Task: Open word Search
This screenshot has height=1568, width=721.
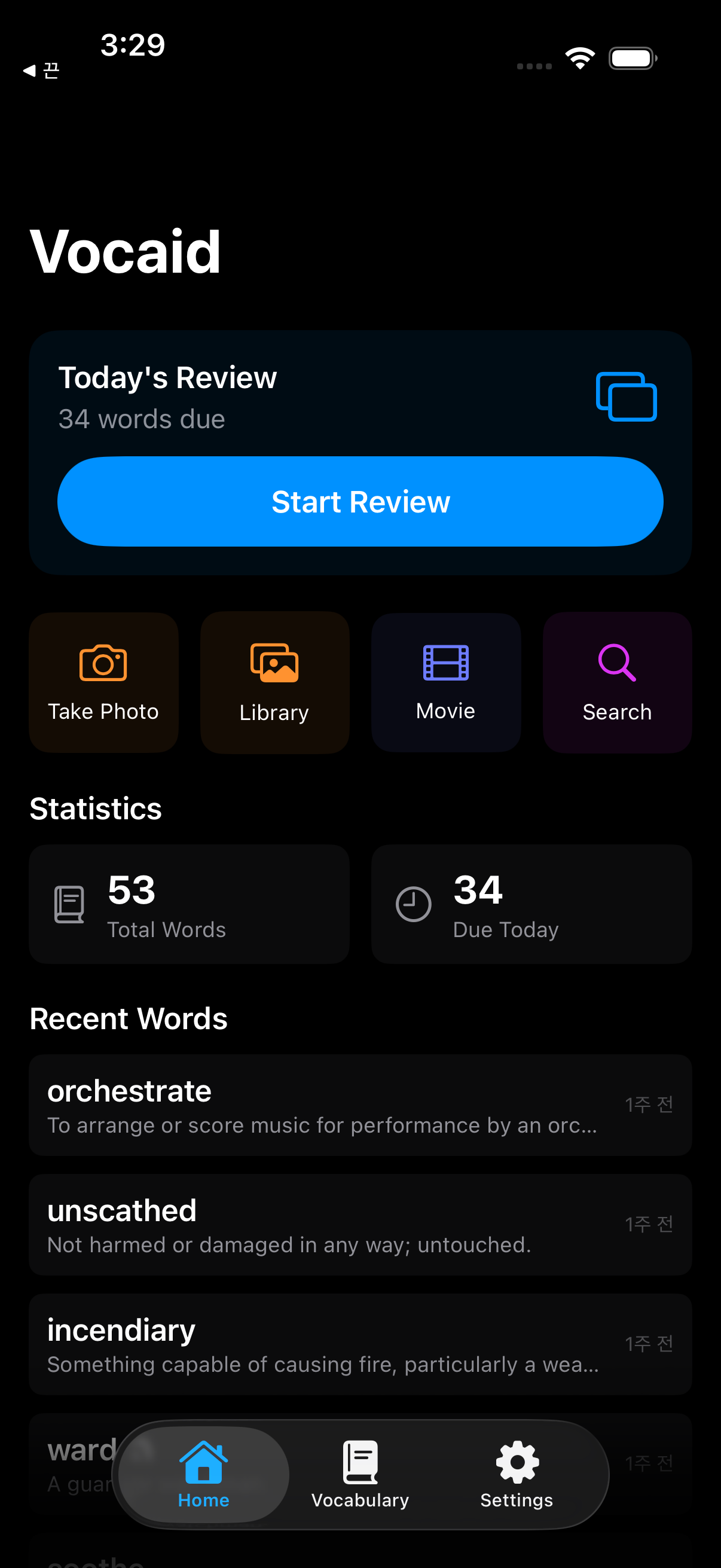Action: pos(617,682)
